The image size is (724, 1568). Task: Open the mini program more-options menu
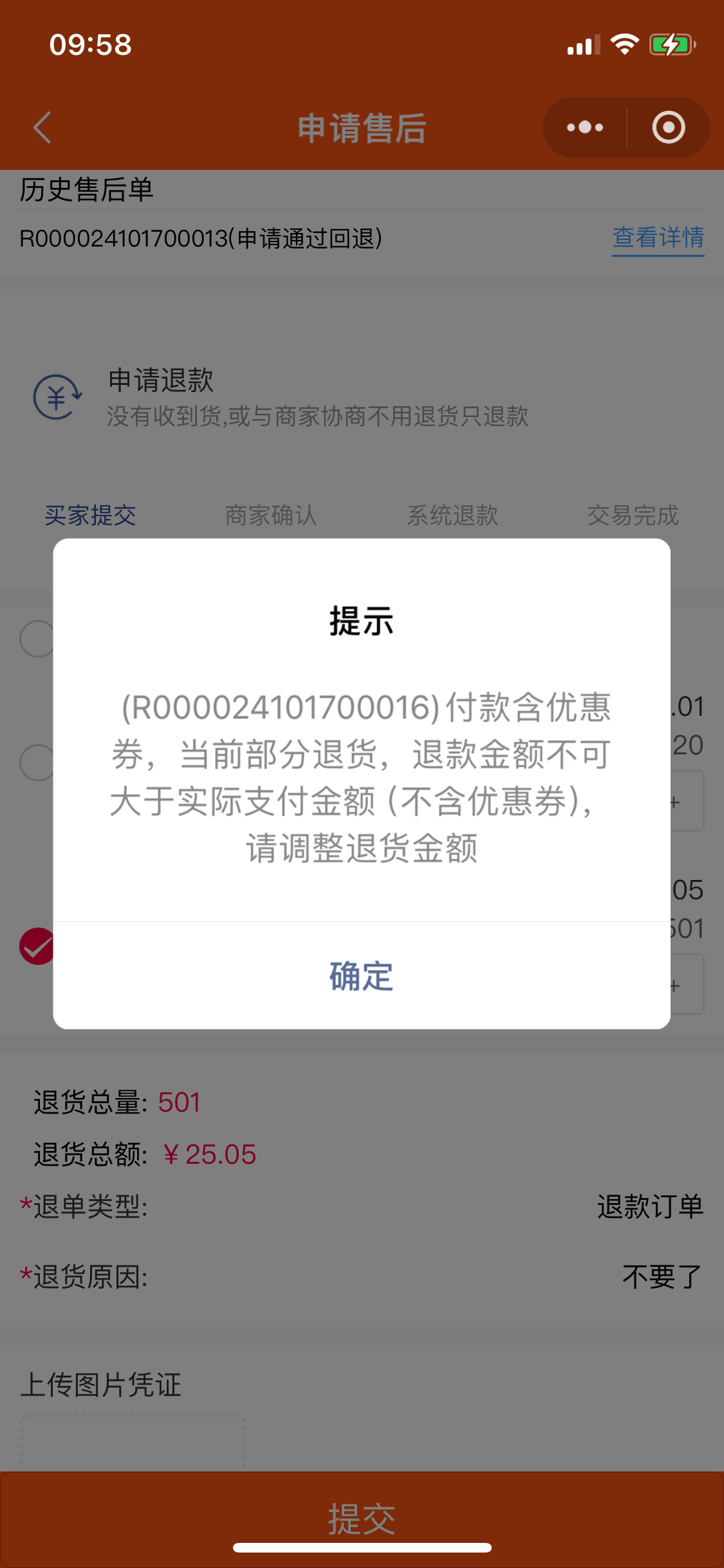pos(584,127)
